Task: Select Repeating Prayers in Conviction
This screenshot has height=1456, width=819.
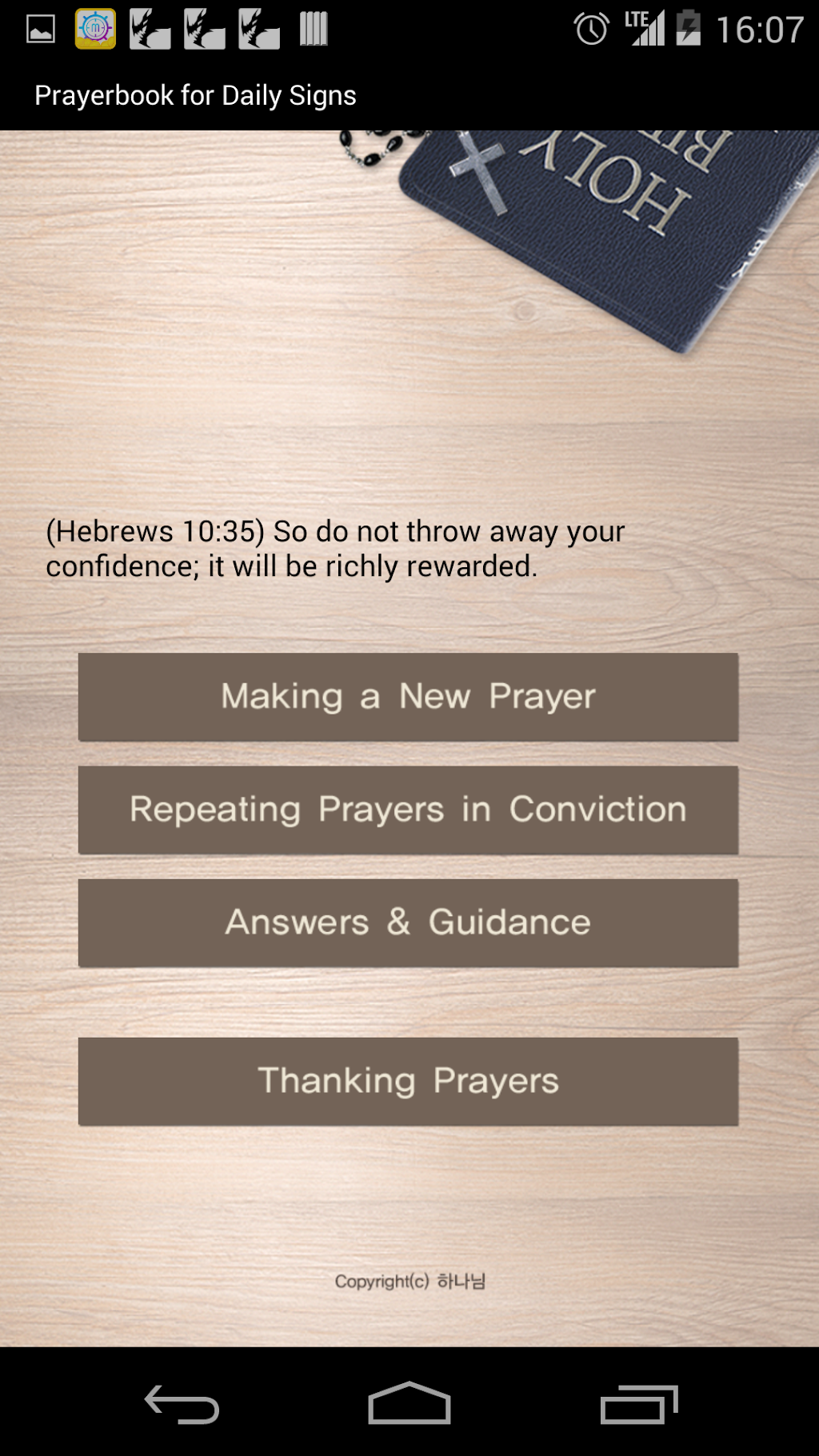Action: click(408, 810)
